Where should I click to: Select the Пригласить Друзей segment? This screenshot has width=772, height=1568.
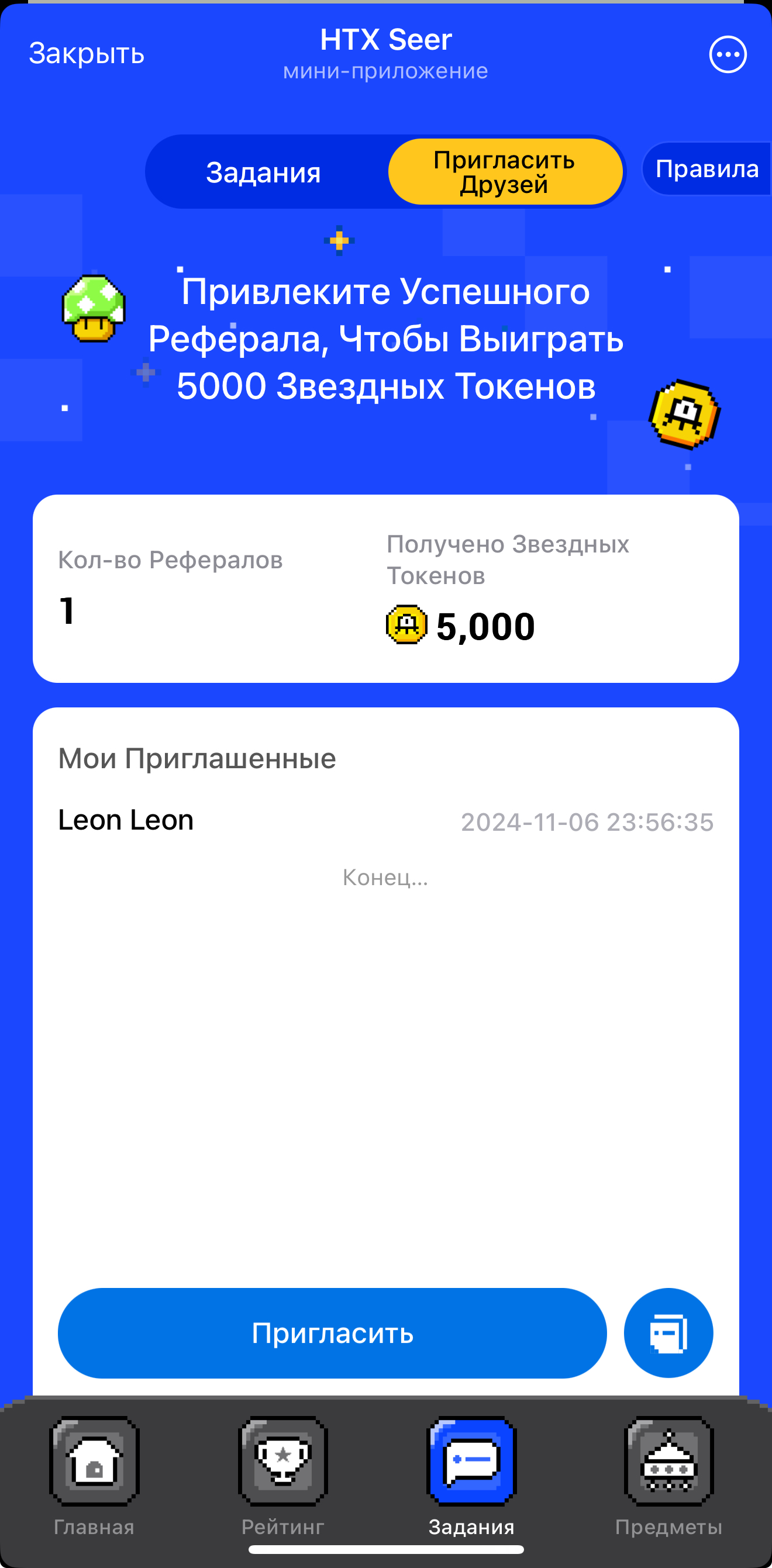pyautogui.click(x=505, y=172)
